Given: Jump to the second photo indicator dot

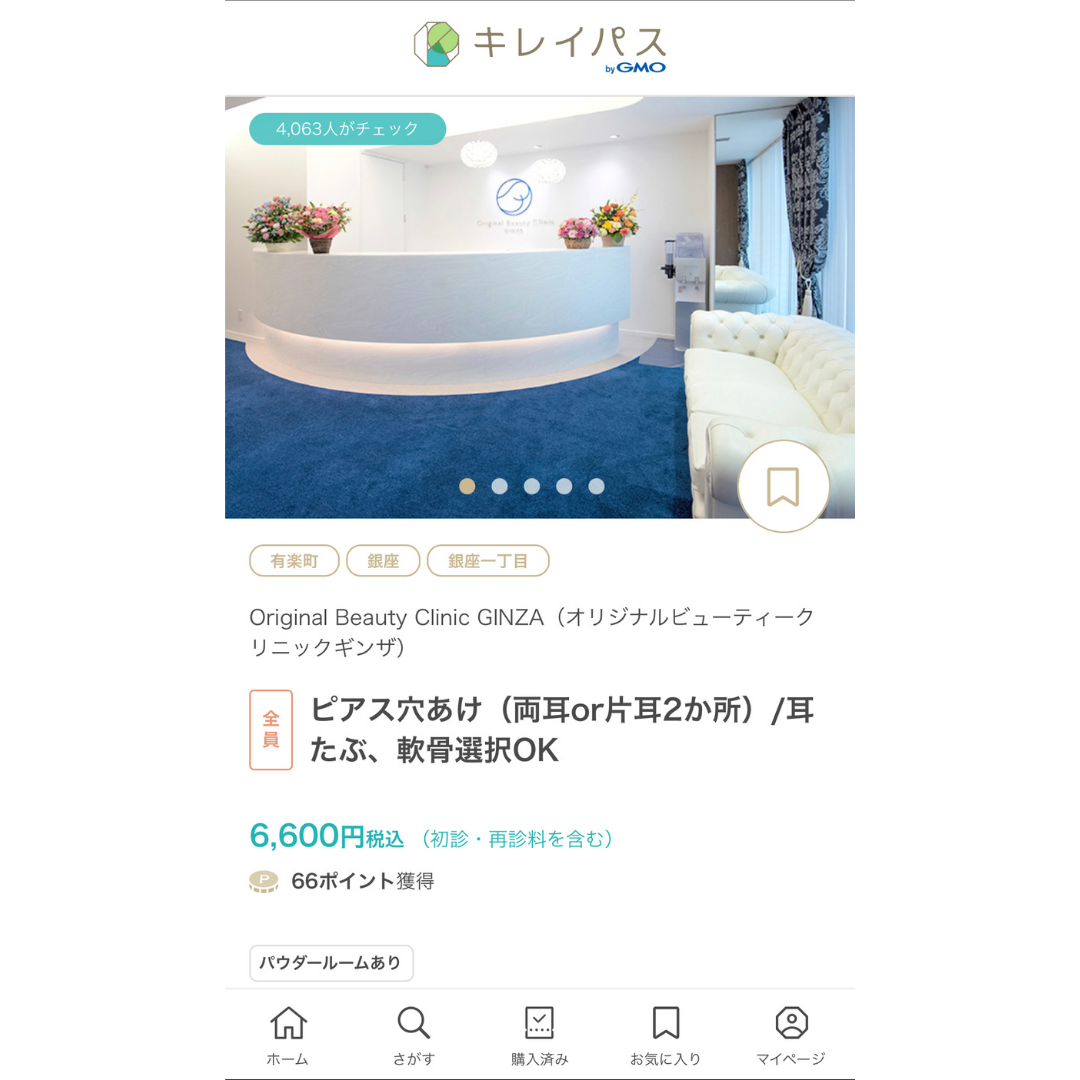Looking at the screenshot, I should click(499, 486).
